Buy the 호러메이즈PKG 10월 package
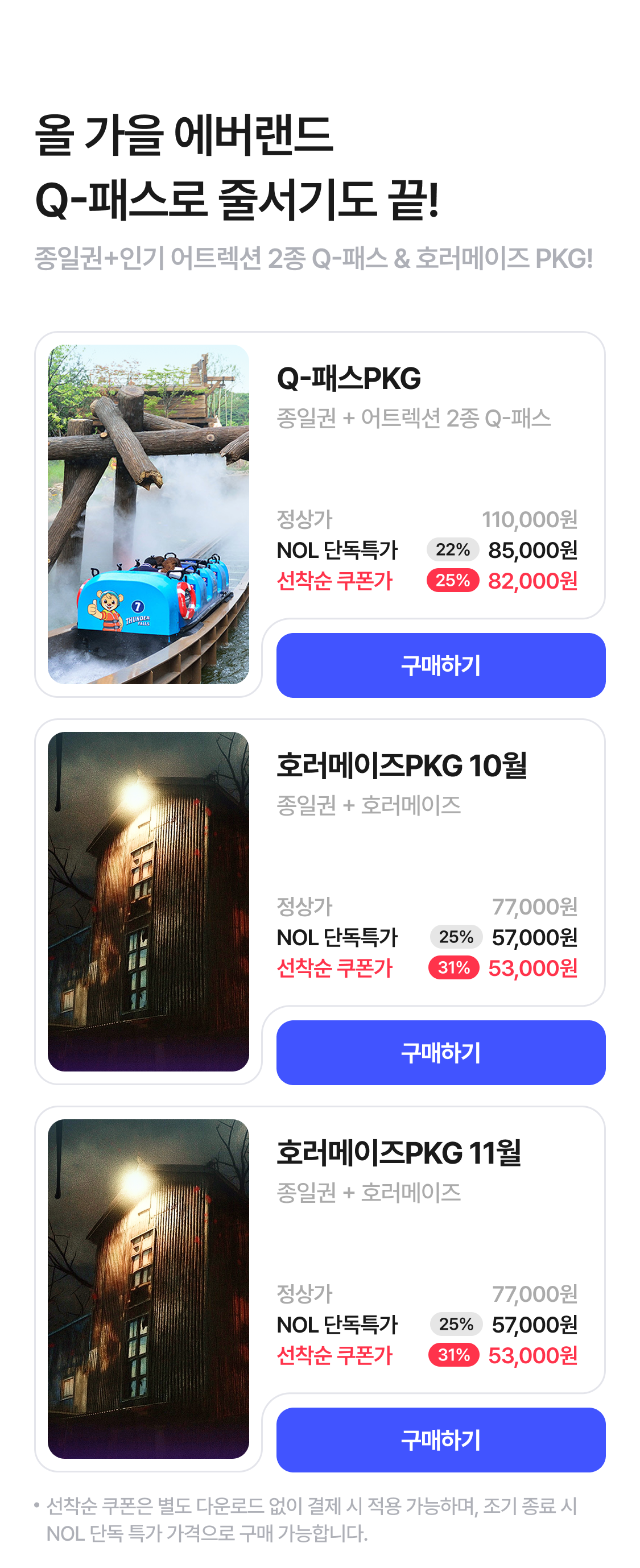The width and height of the screenshot is (640, 1568). click(440, 1052)
